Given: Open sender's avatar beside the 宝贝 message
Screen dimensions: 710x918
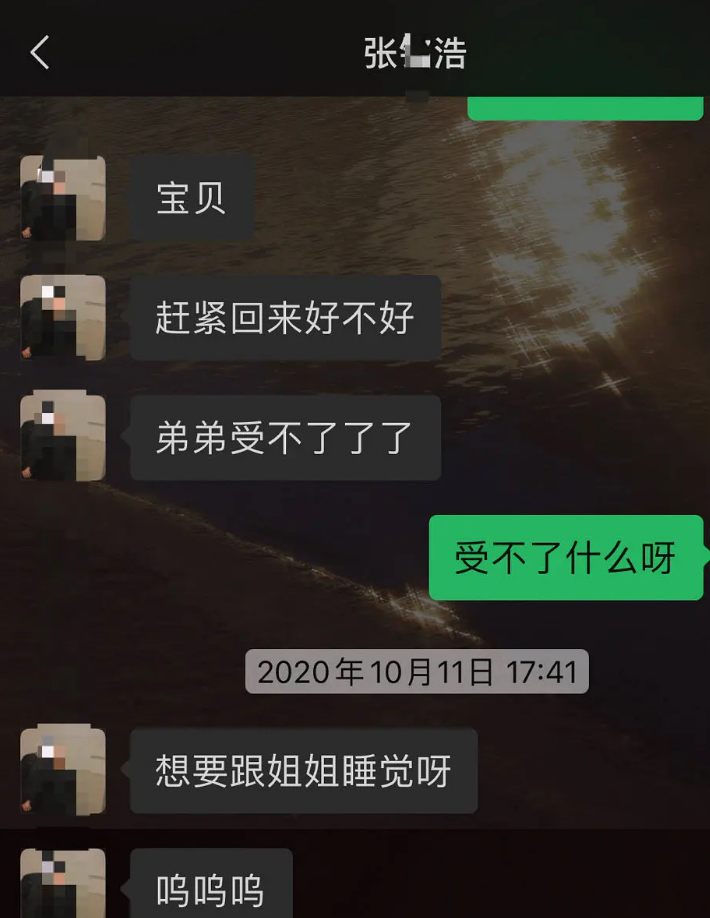Looking at the screenshot, I should click(x=63, y=198).
